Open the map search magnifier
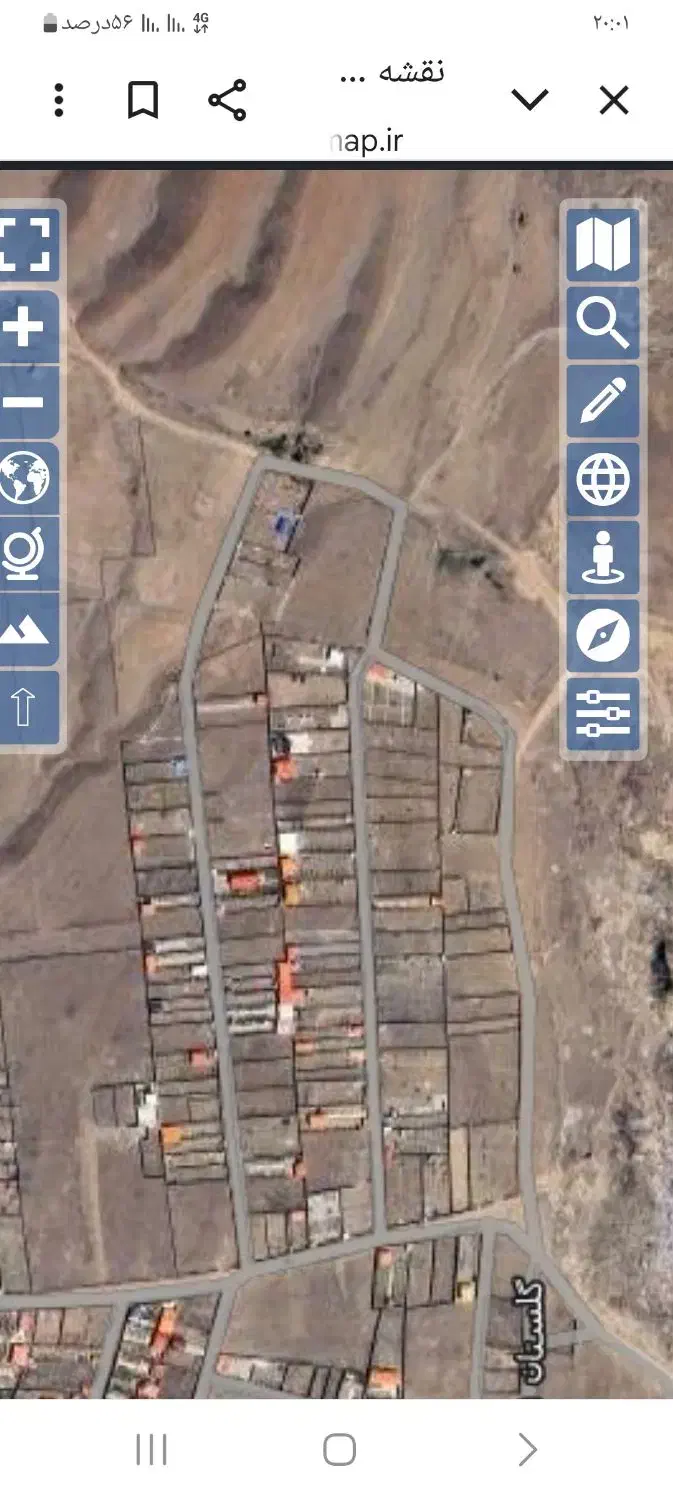673x1500 pixels. coord(603,324)
